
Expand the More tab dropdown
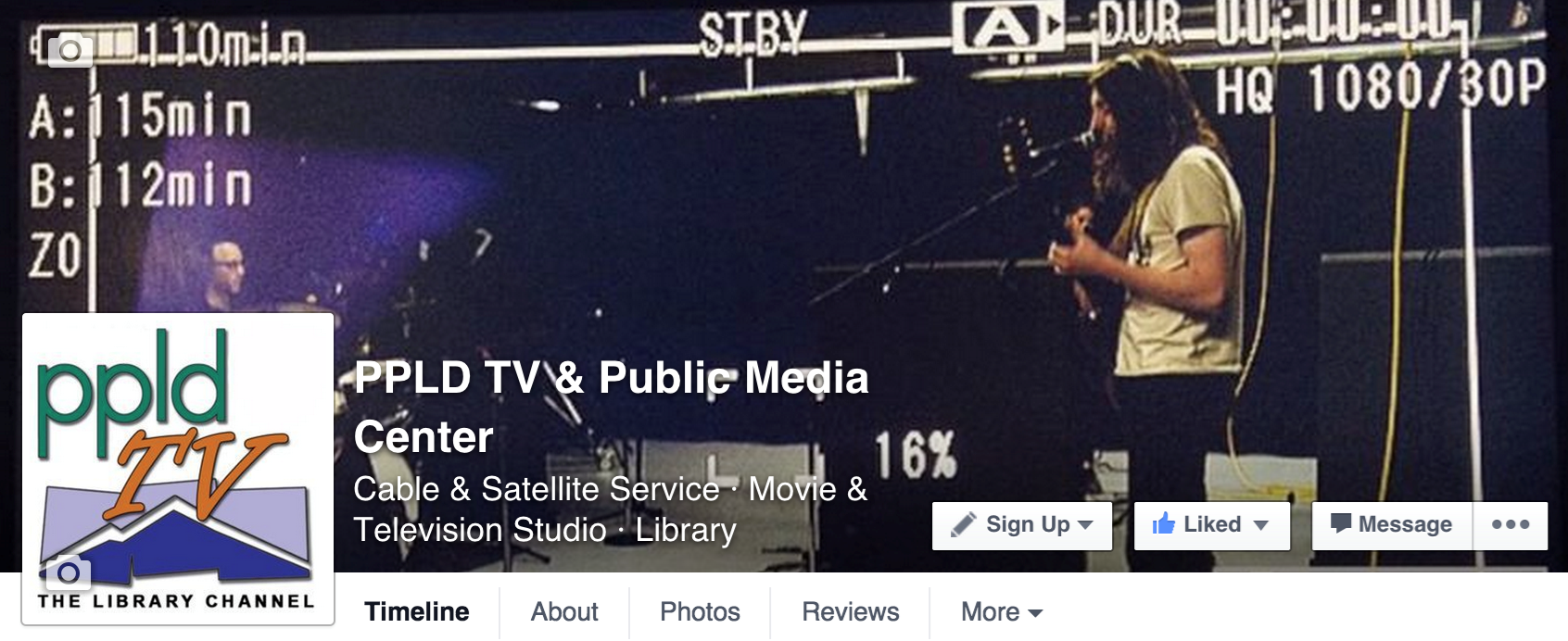[1001, 612]
